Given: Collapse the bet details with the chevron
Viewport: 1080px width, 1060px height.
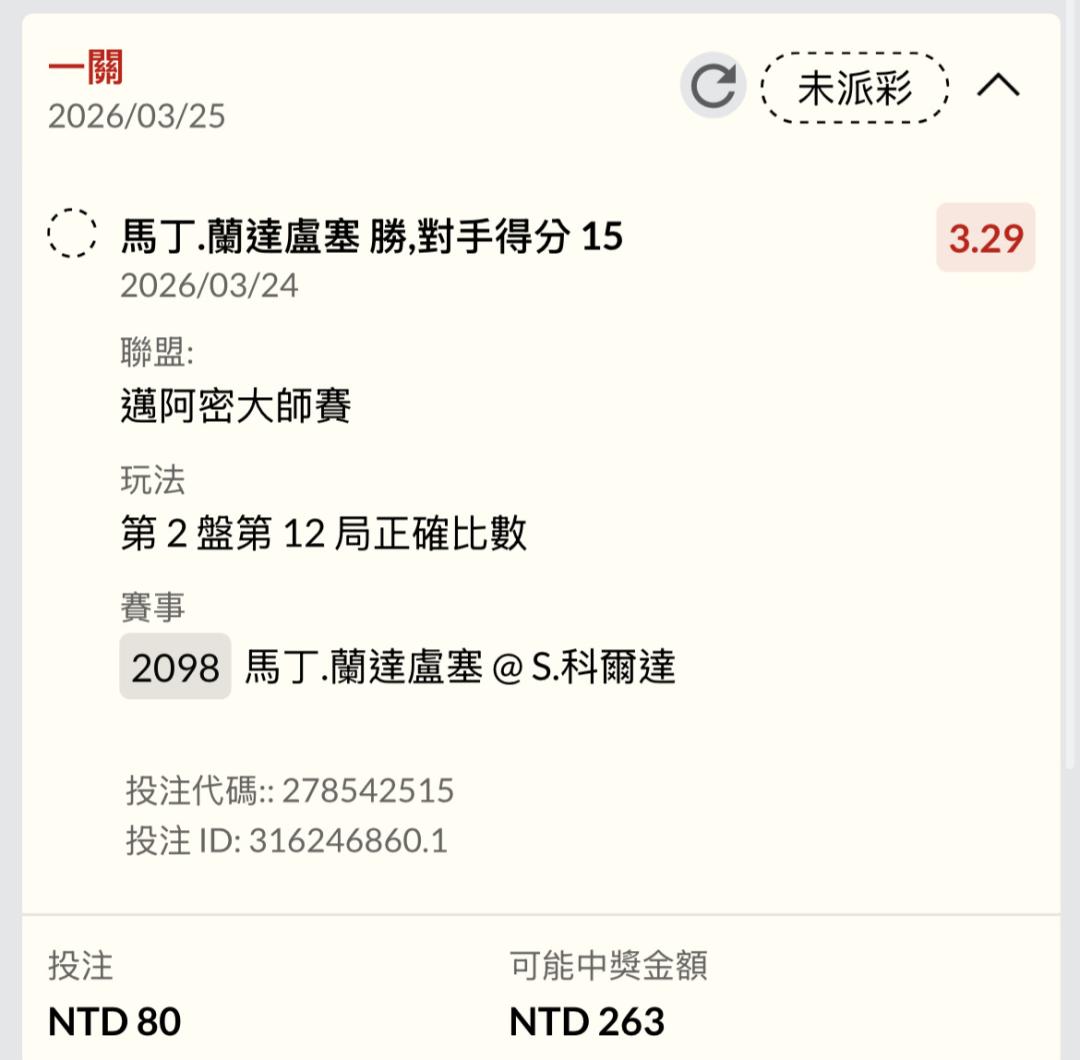Looking at the screenshot, I should (998, 86).
